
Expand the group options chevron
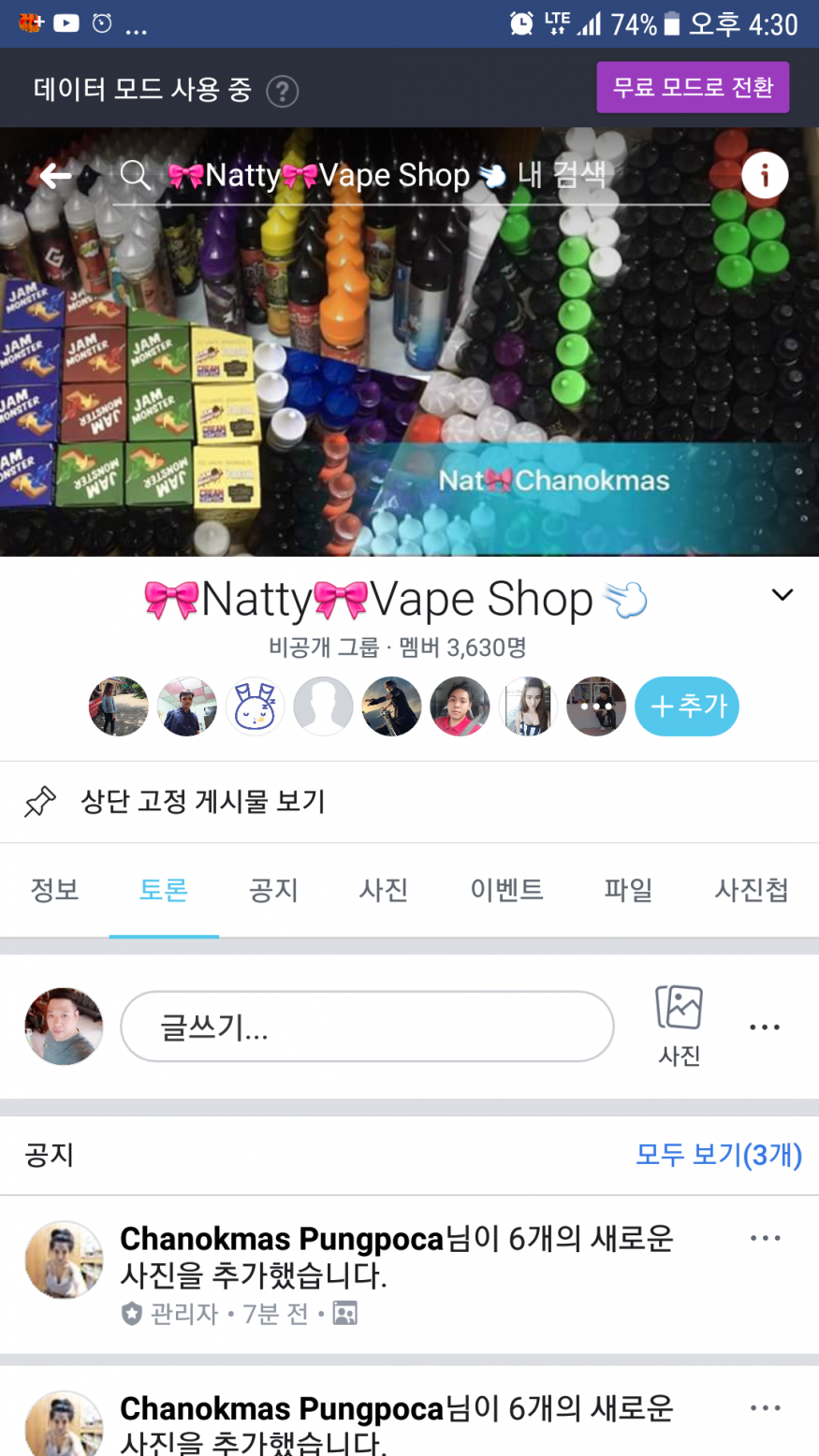click(x=782, y=595)
